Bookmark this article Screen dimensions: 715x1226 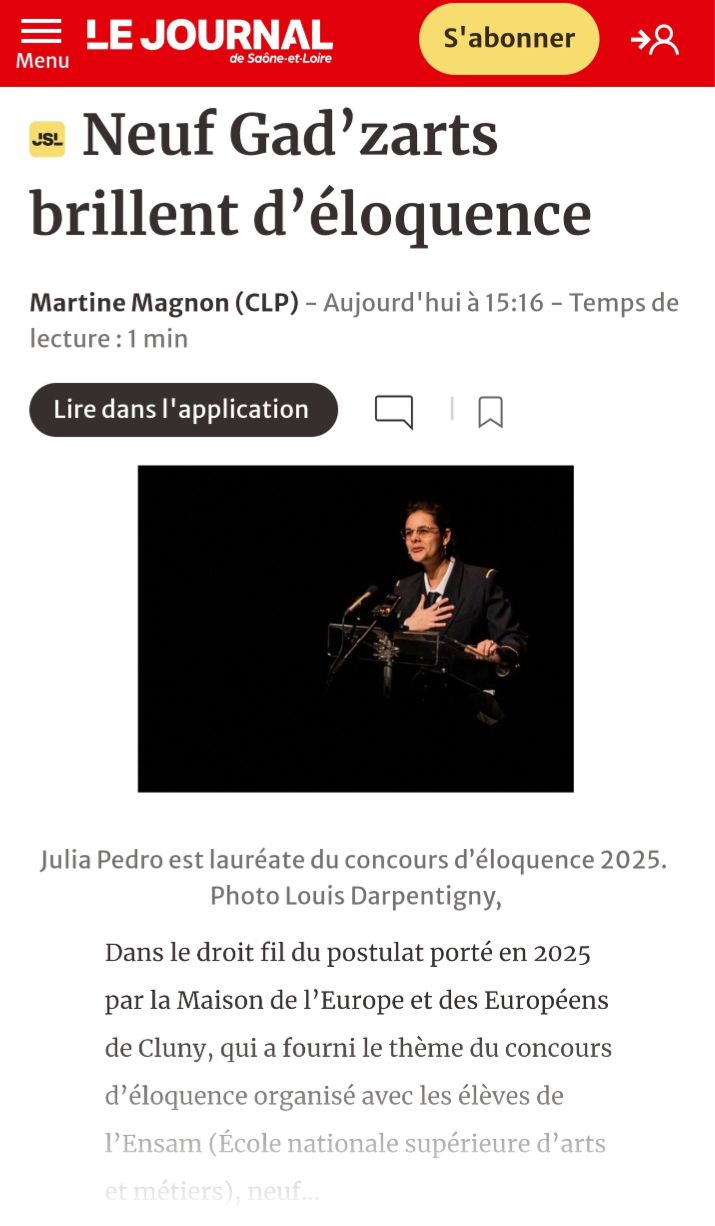490,411
